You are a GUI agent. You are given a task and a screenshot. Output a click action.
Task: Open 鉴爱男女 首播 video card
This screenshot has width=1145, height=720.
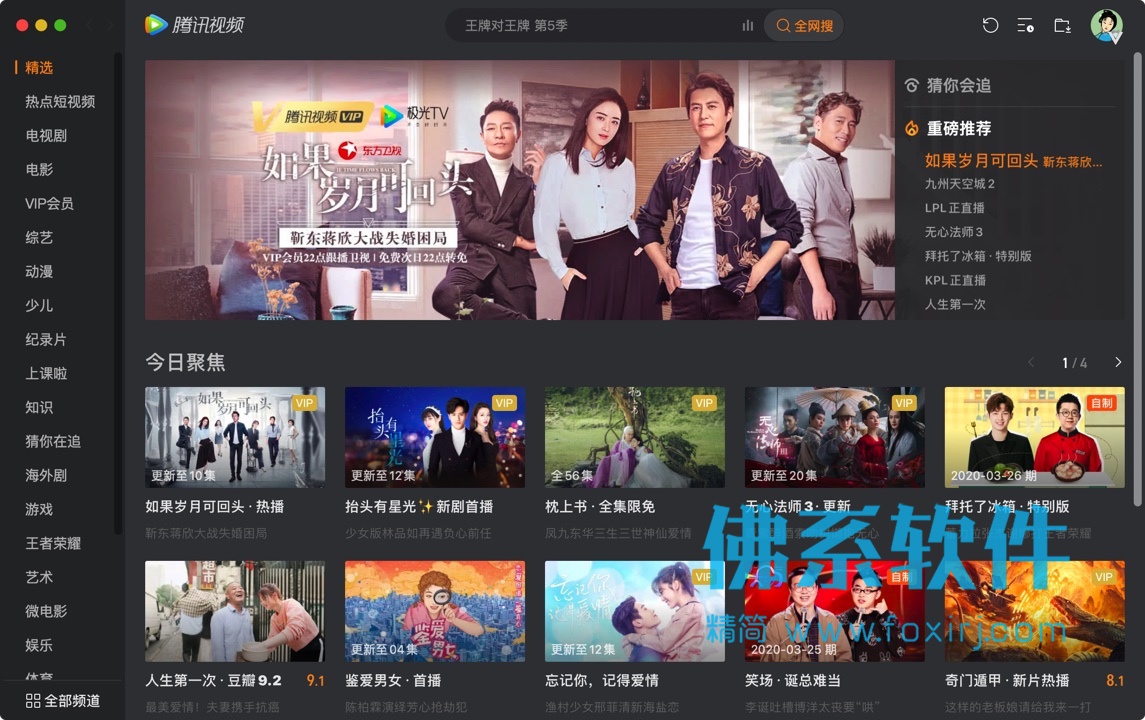434,611
